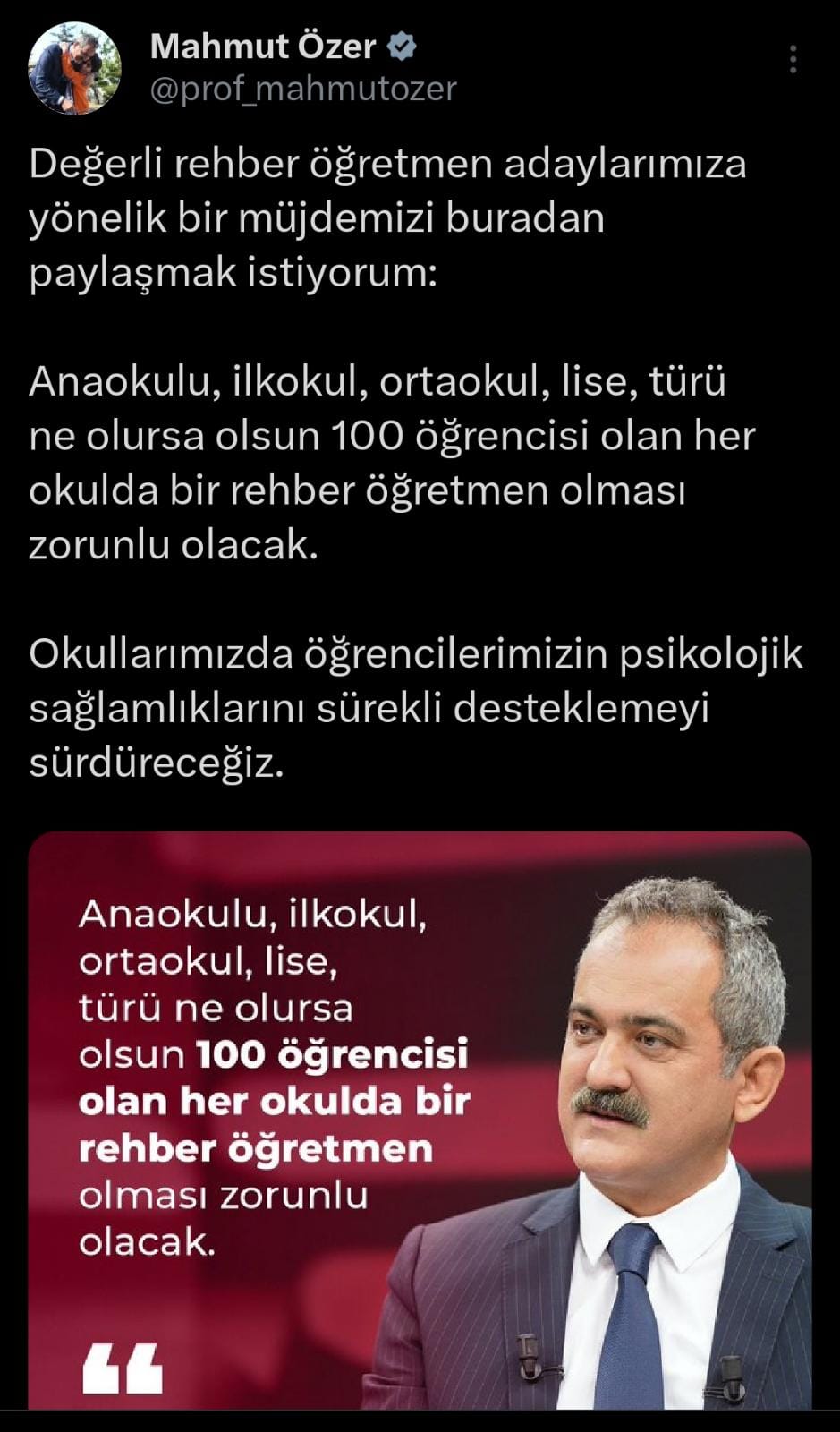Open the @prof_mahmutozer profile handle
Image resolution: width=840 pixels, height=1432 pixels.
pos(303,89)
